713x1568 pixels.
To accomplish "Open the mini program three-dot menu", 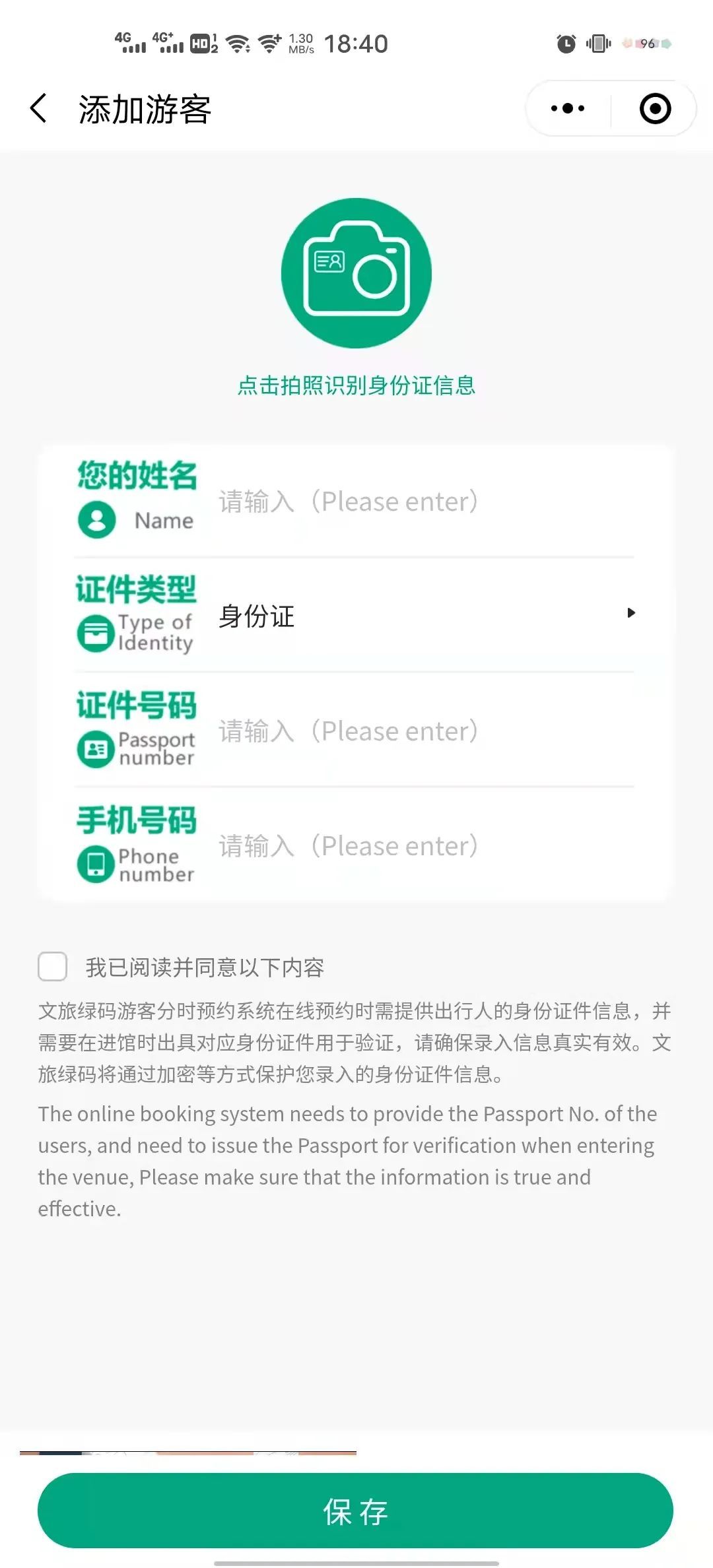I will point(568,108).
